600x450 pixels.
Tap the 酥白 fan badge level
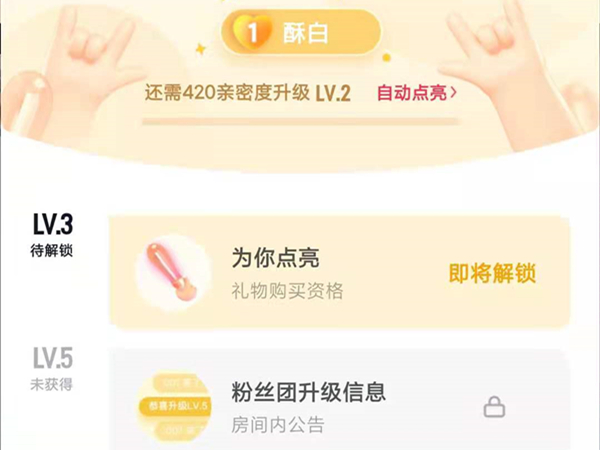click(x=300, y=32)
